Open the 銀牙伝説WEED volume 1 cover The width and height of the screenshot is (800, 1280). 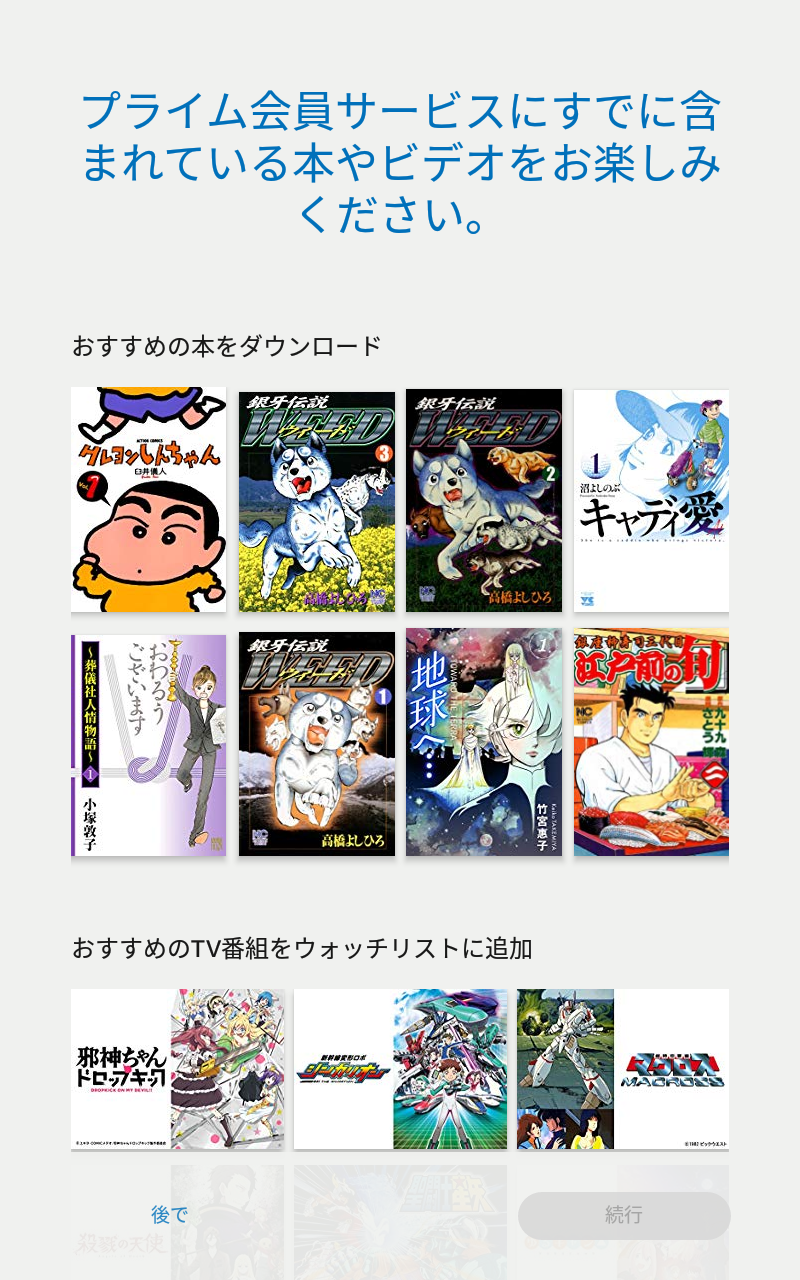click(316, 742)
